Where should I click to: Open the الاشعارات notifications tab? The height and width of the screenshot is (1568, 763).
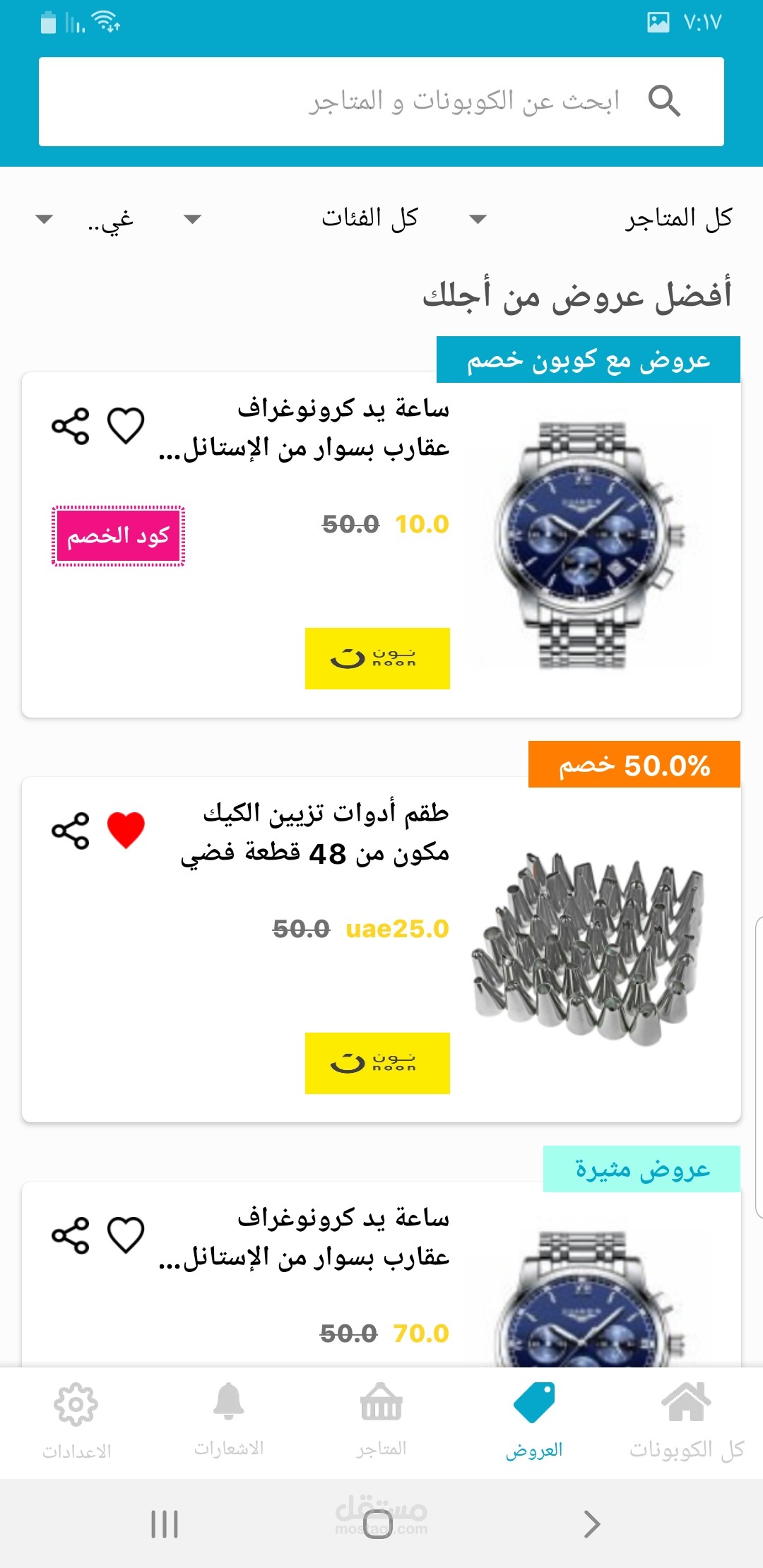pos(229,1422)
